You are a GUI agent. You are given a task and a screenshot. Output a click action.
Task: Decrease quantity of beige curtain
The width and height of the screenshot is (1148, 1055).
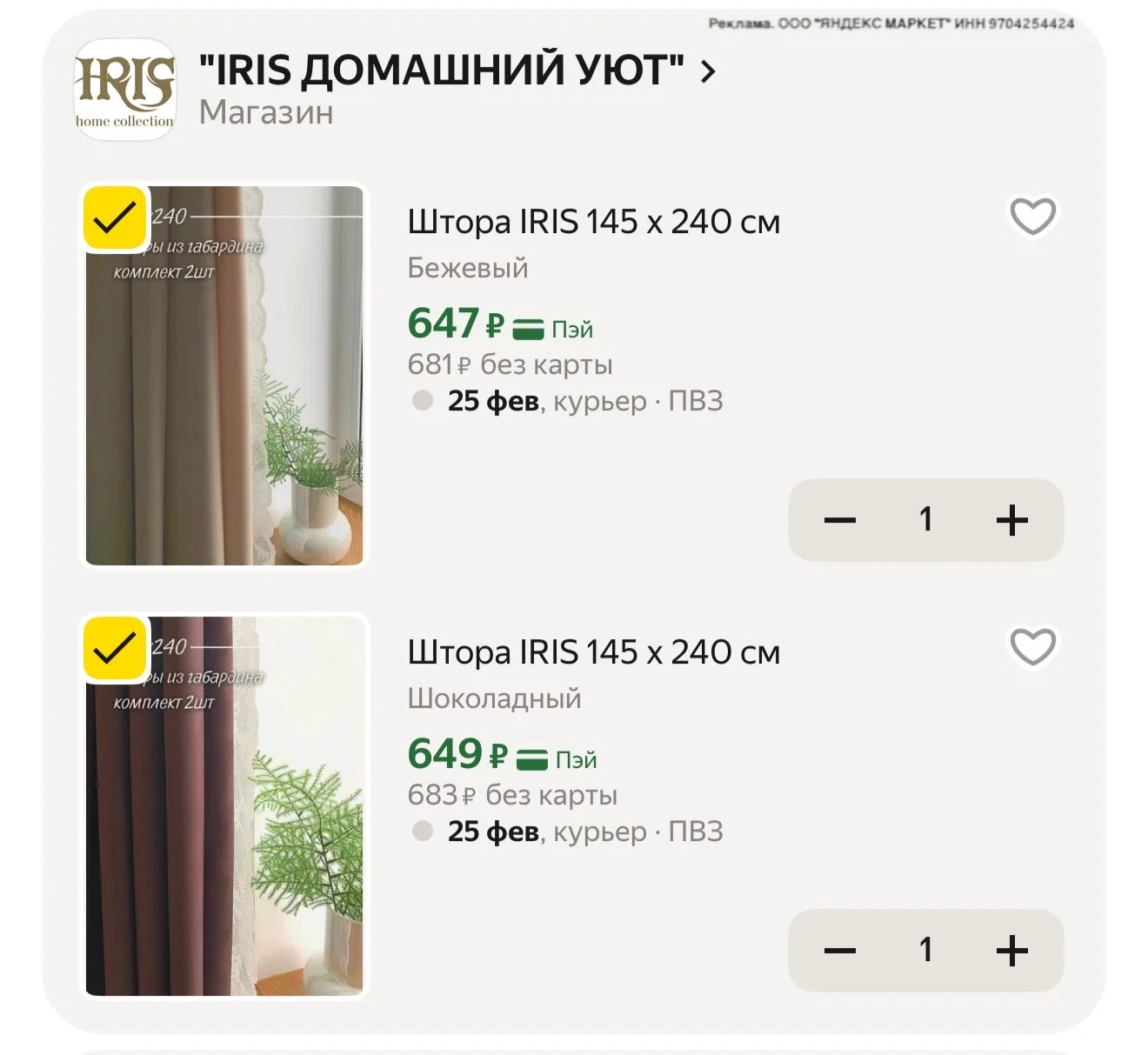(839, 520)
